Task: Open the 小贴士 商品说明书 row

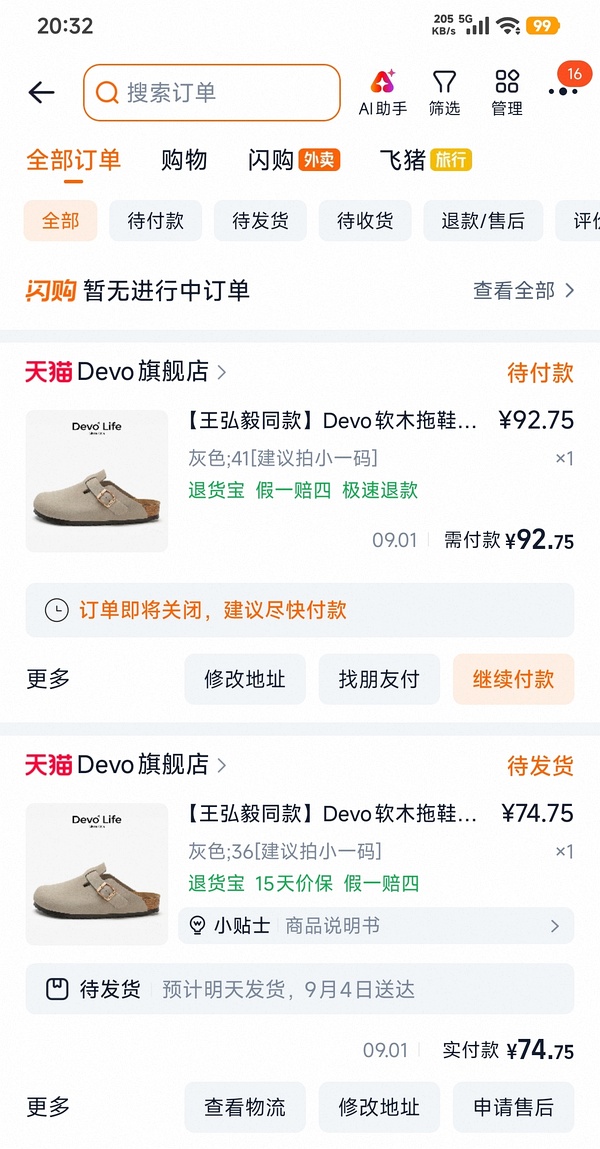Action: point(377,926)
